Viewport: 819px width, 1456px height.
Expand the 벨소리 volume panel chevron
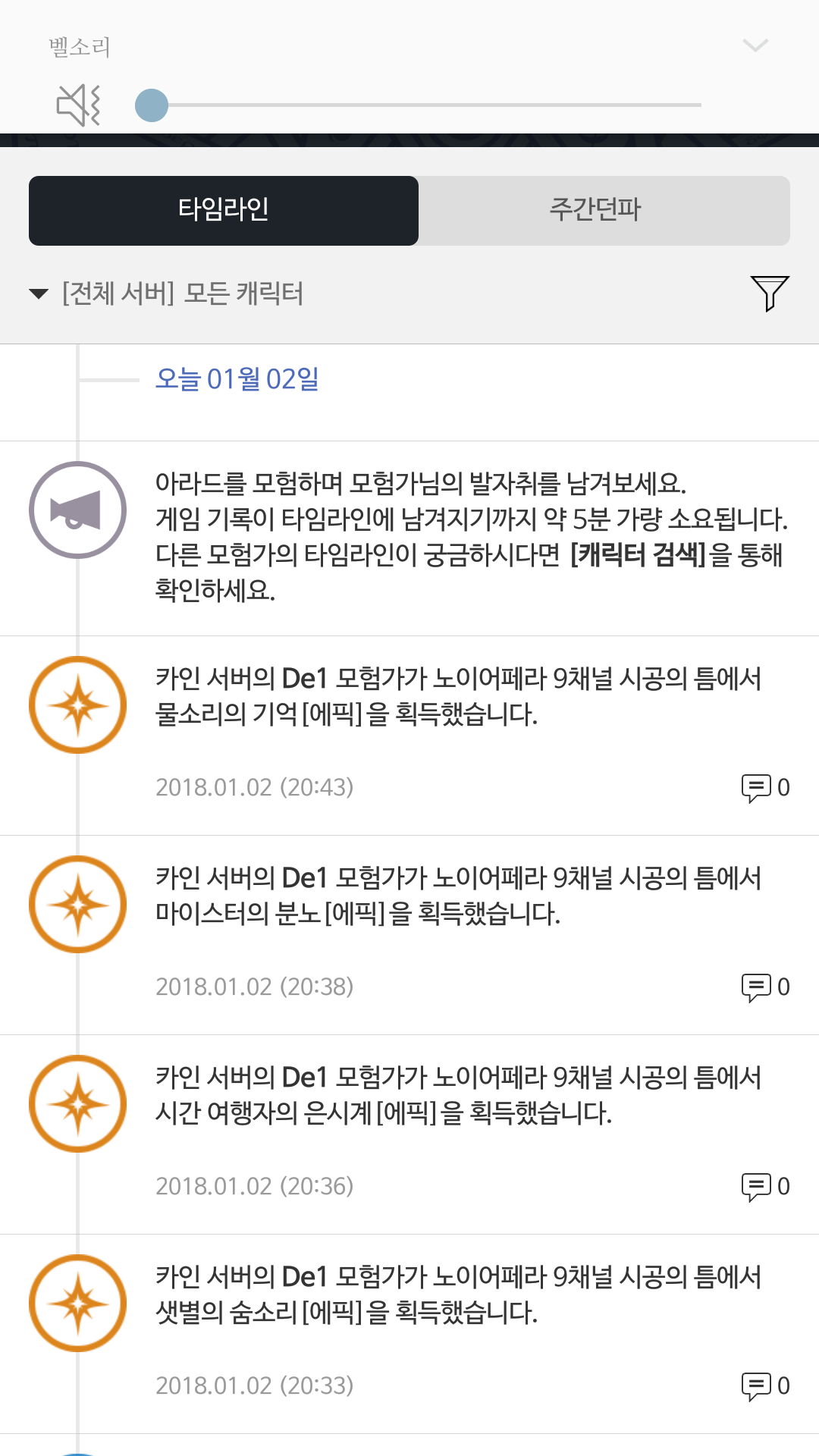click(x=755, y=46)
